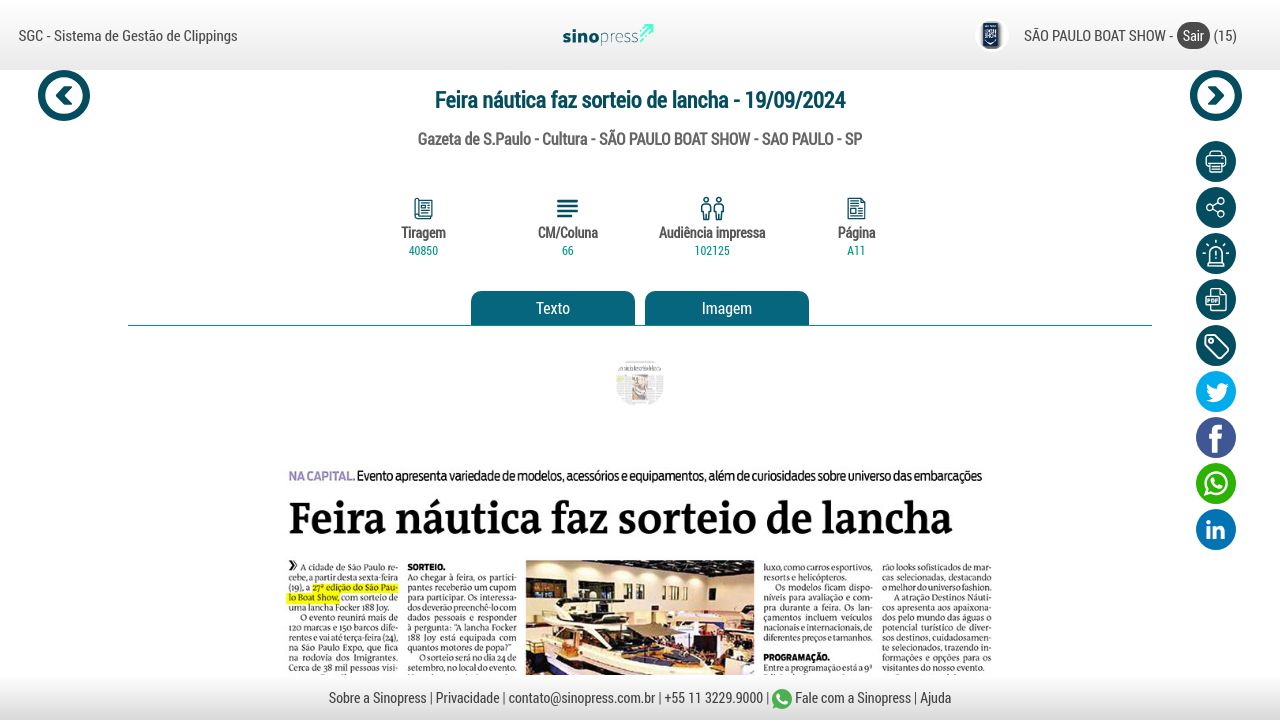Tap the Sair logout button
1280x720 pixels.
(1193, 36)
